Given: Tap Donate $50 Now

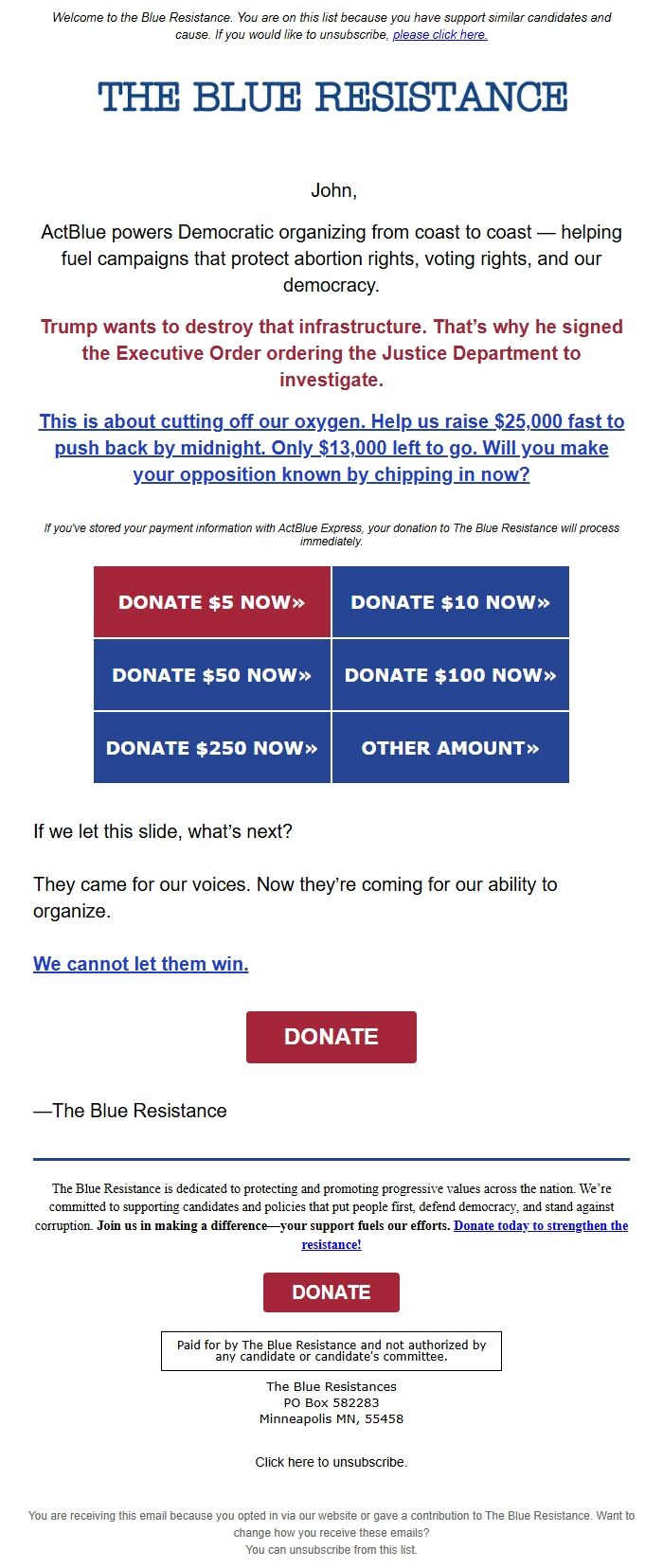Looking at the screenshot, I should (212, 675).
